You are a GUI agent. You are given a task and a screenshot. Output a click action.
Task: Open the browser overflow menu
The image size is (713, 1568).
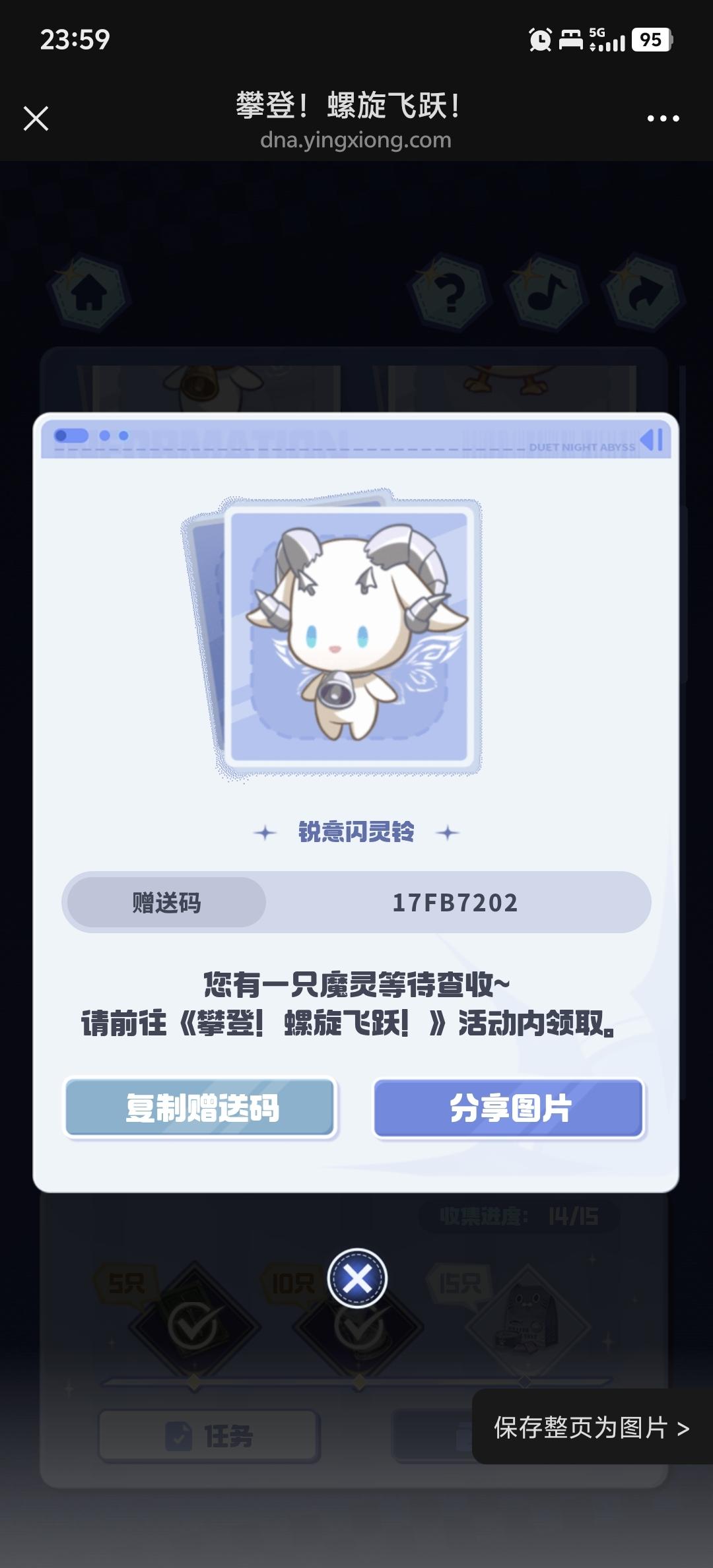pos(663,119)
